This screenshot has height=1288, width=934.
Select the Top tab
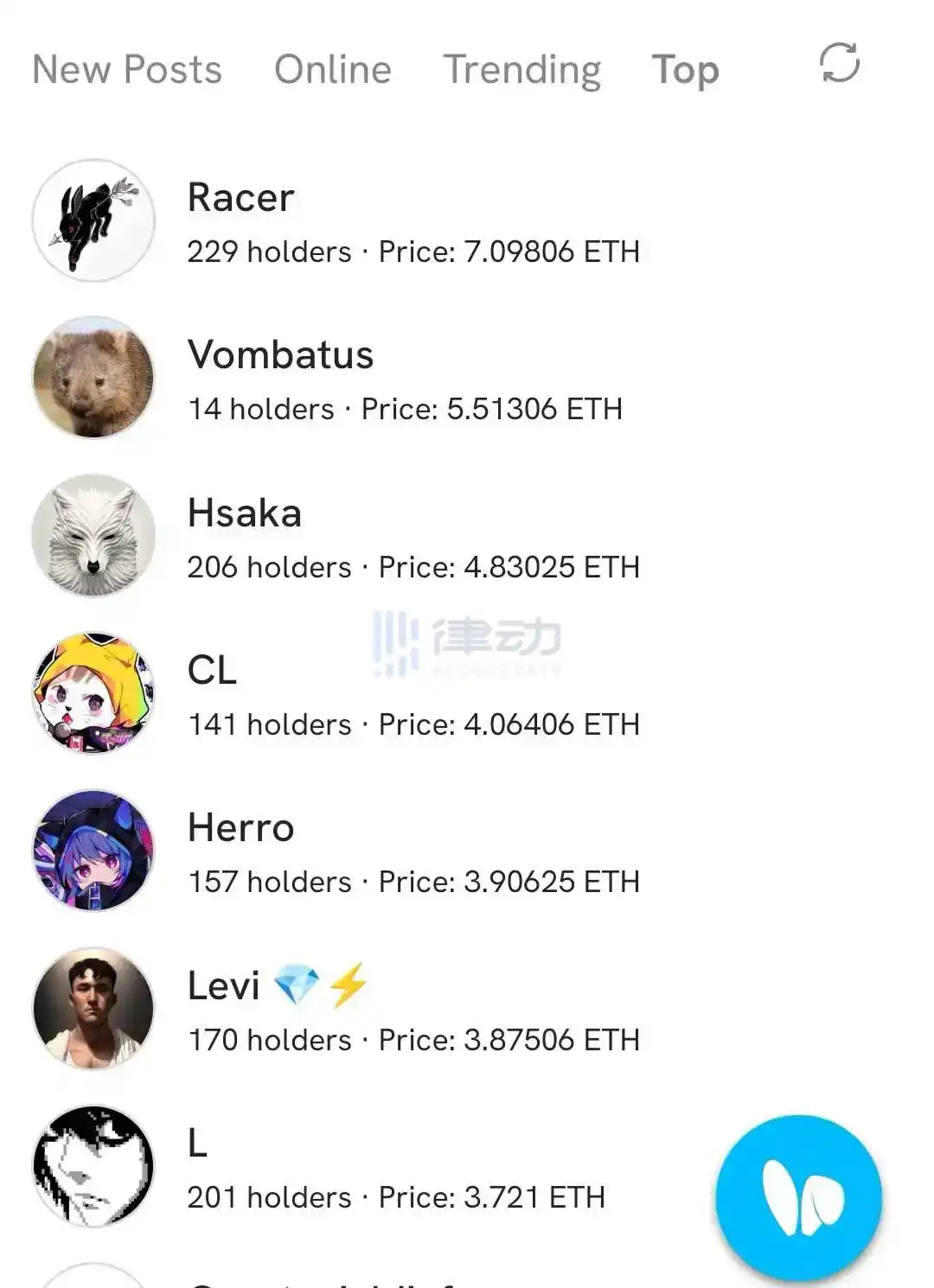click(685, 69)
